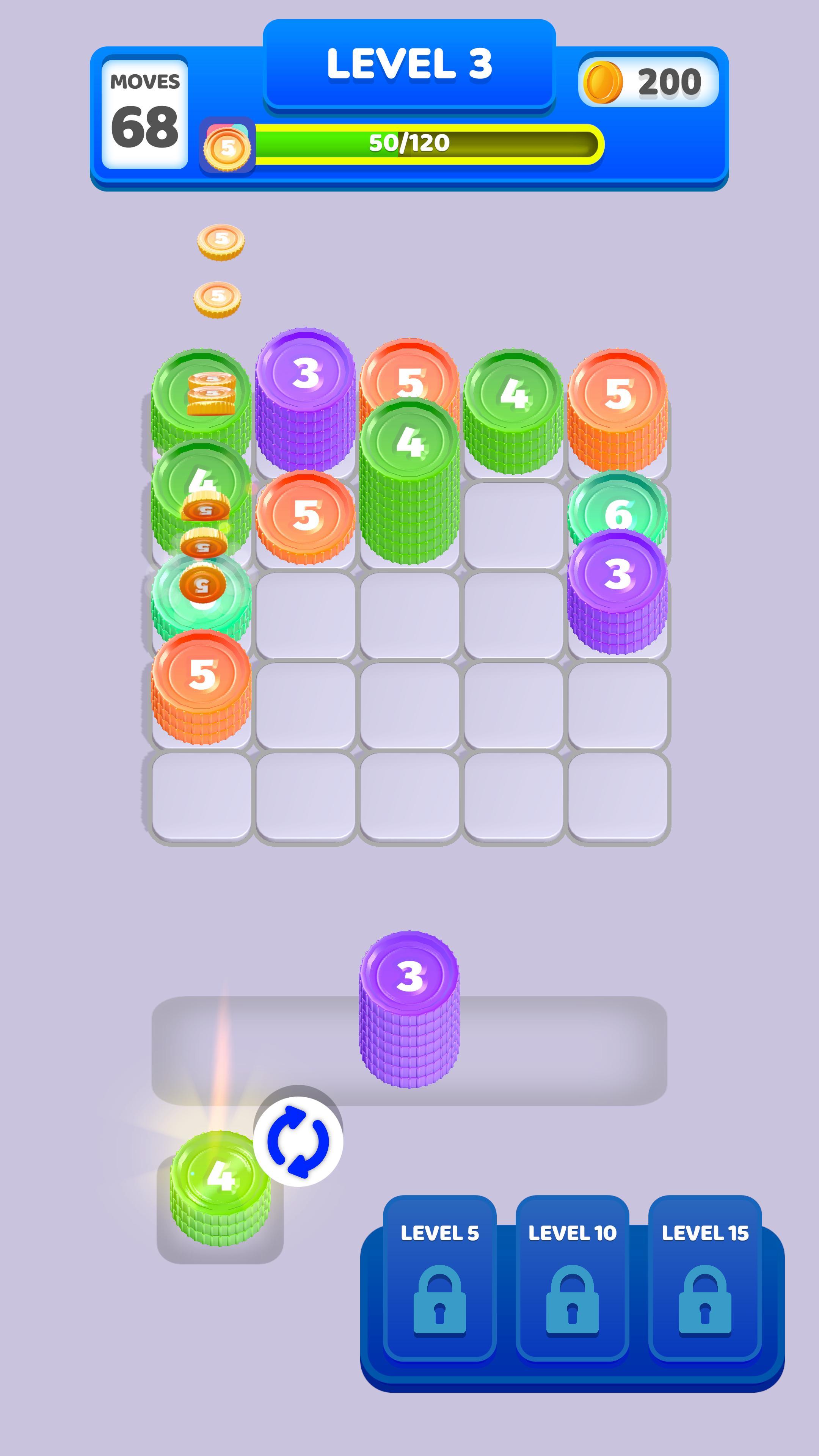Tap the locked Level 15 booster
The width and height of the screenshot is (819, 1456).
(x=705, y=1279)
